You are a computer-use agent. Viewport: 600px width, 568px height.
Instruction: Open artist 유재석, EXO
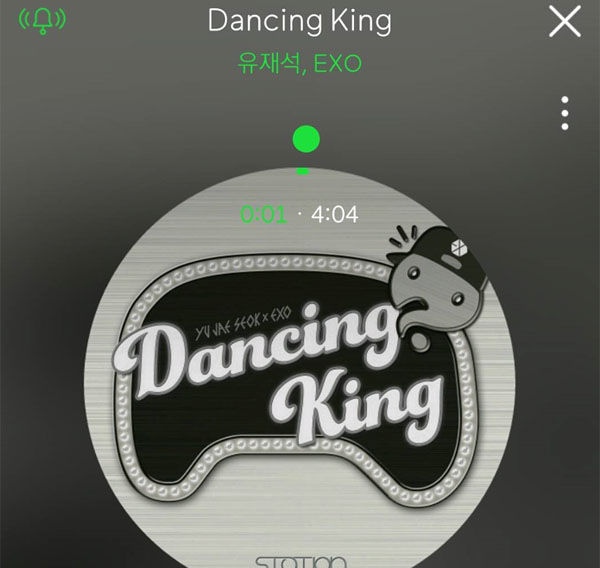coord(300,65)
